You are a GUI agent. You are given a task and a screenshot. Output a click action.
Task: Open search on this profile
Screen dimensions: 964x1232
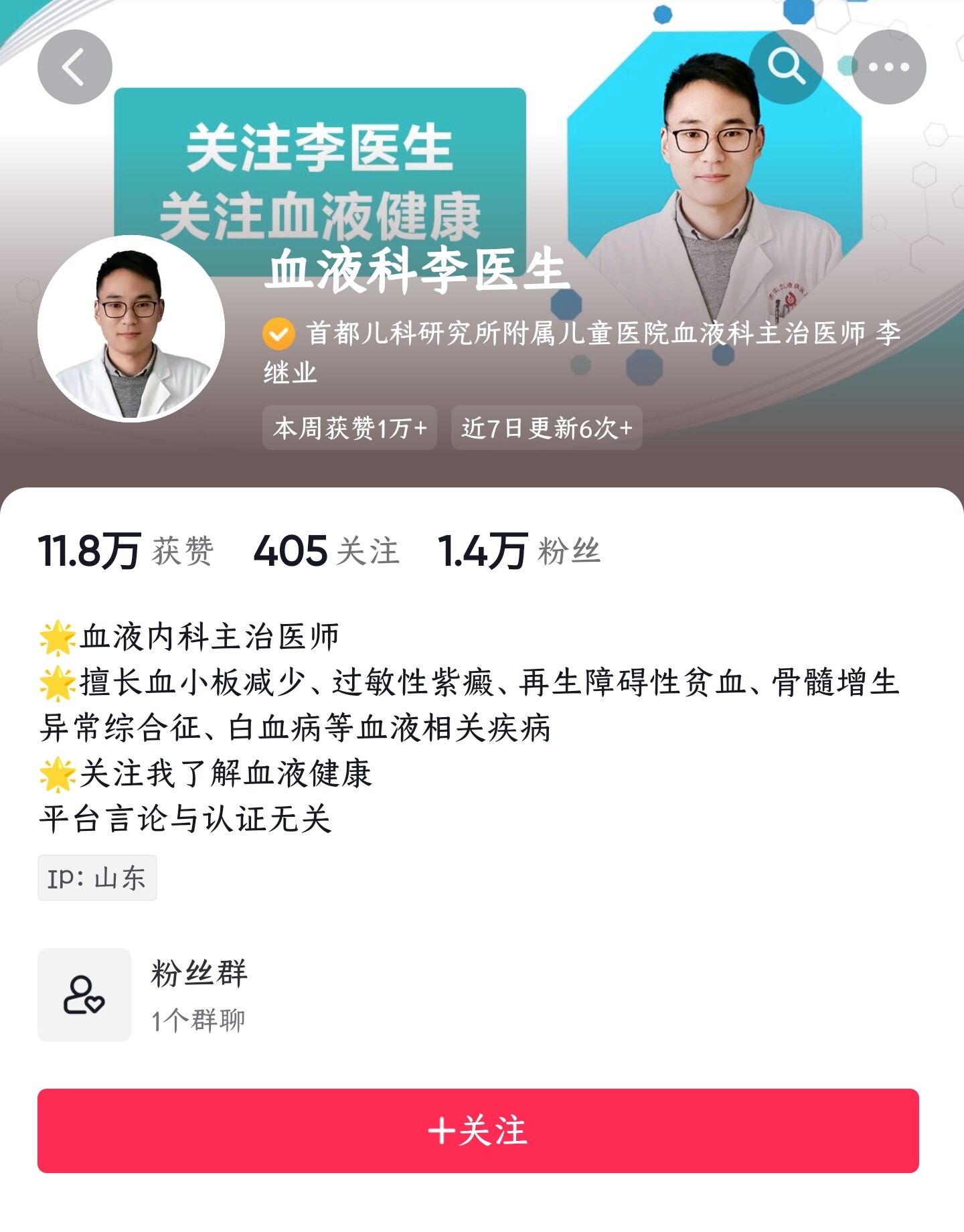[x=785, y=67]
